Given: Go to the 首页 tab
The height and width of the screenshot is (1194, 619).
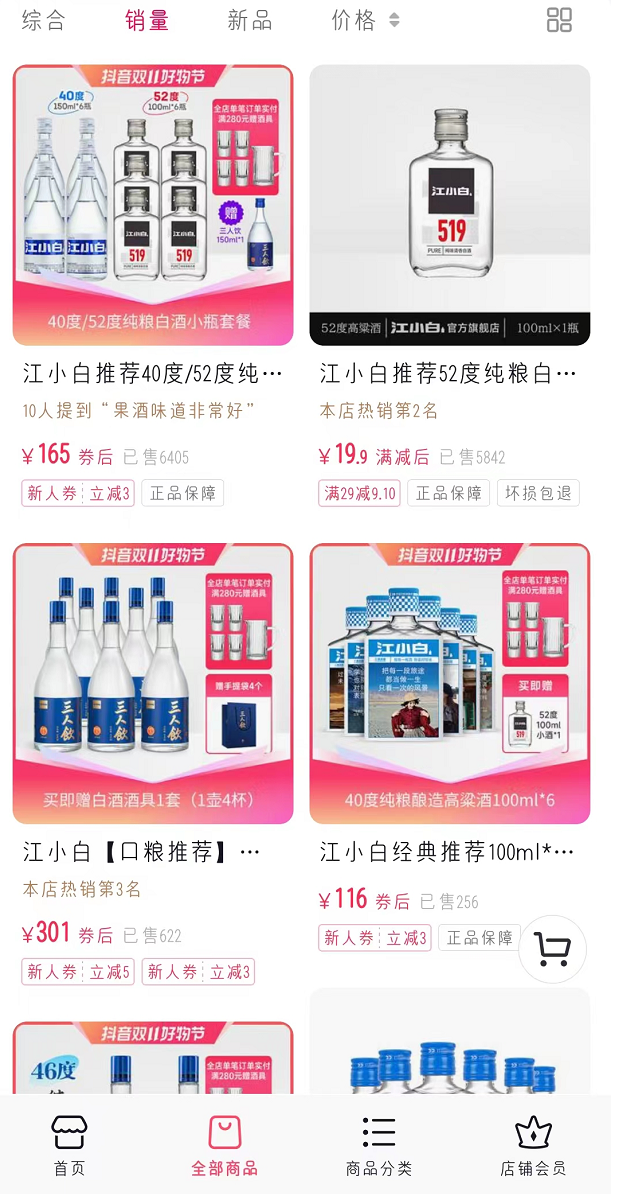Looking at the screenshot, I should click(69, 1146).
